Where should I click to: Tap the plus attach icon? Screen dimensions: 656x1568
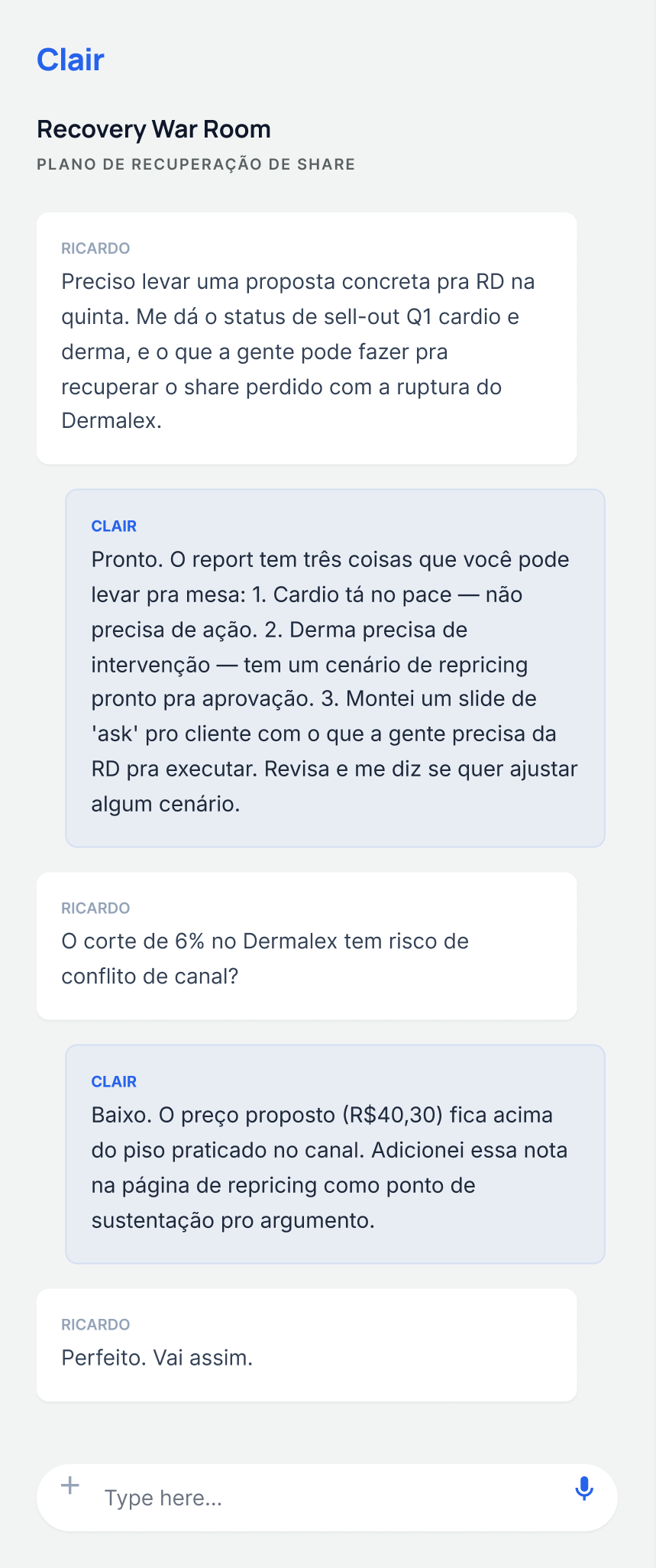point(70,1485)
